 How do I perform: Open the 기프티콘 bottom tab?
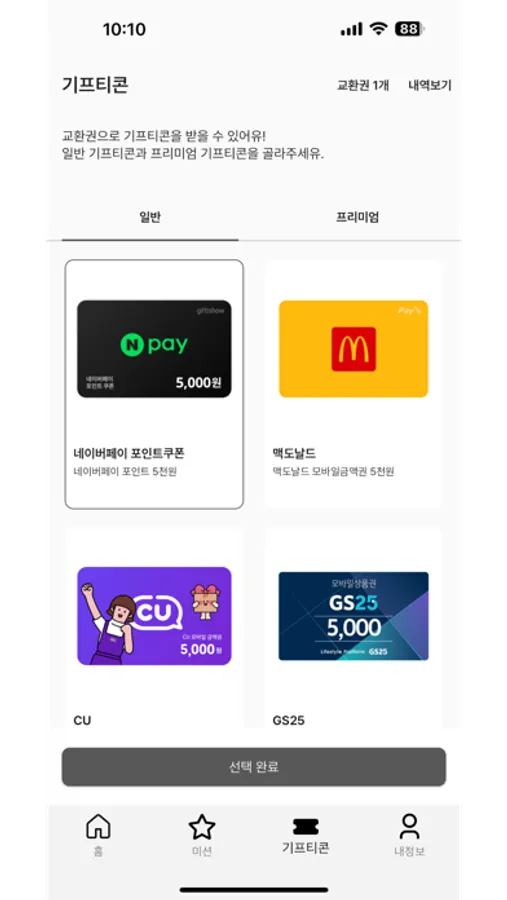click(305, 835)
